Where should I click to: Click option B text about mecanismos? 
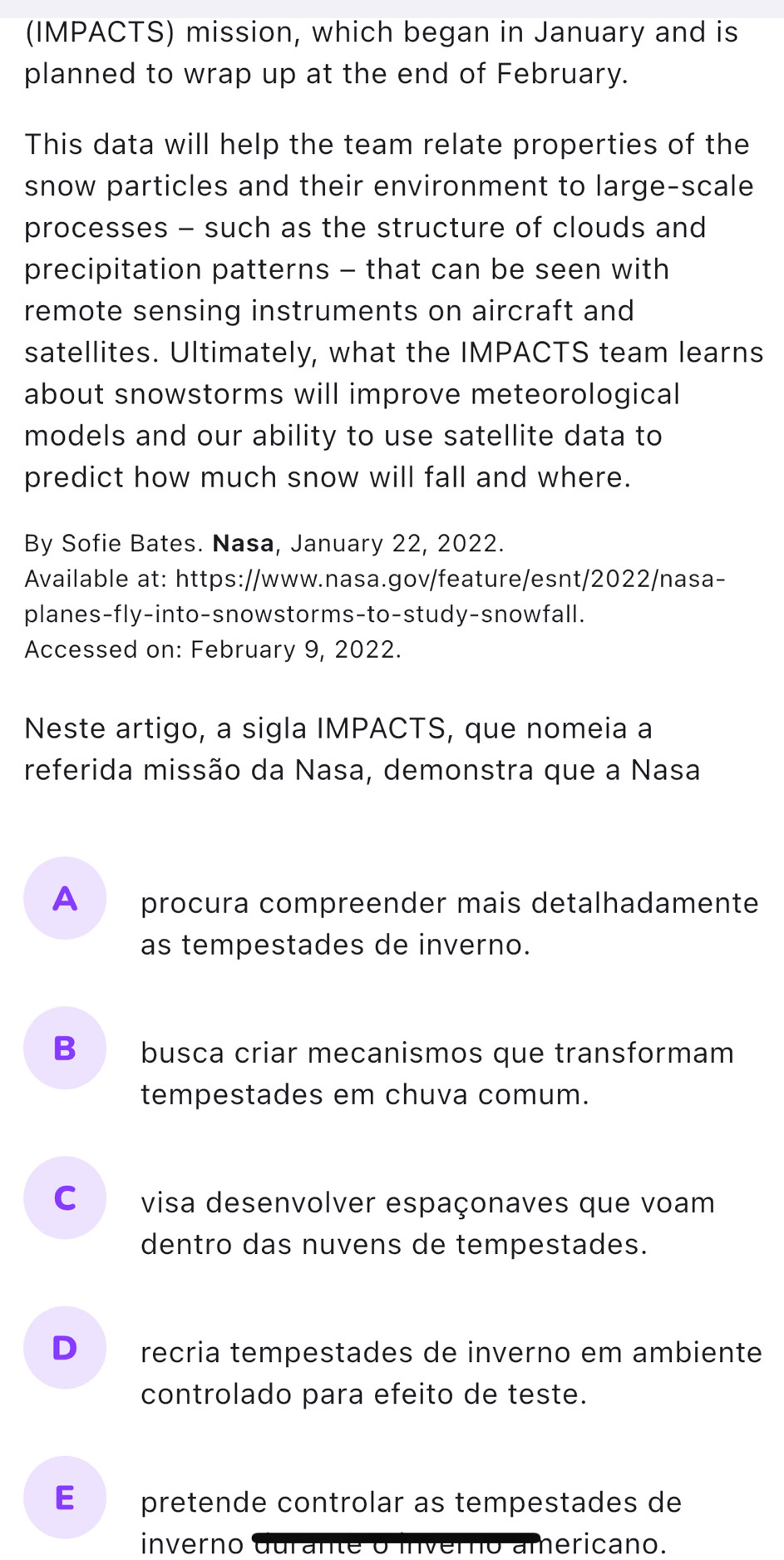point(436,1073)
